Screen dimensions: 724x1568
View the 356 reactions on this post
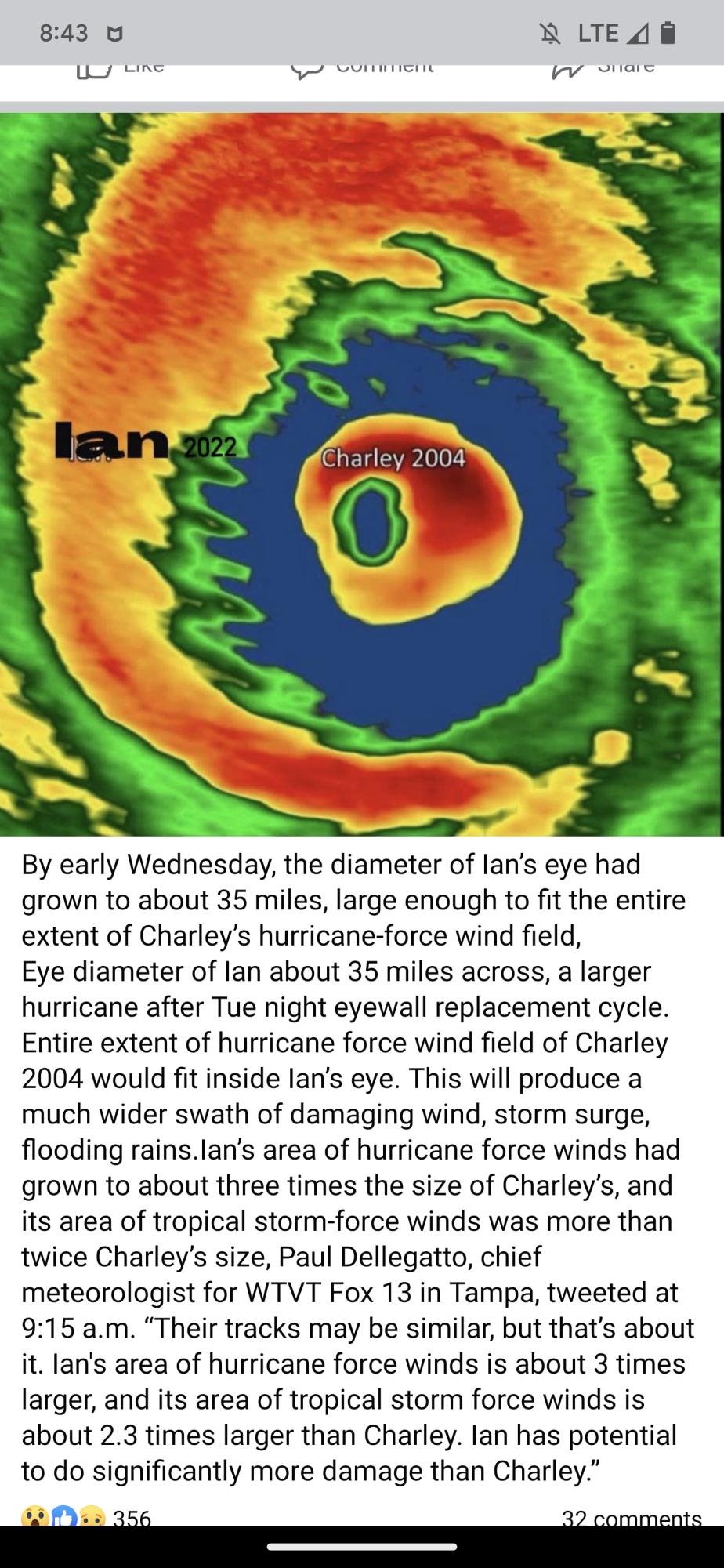[86, 1516]
